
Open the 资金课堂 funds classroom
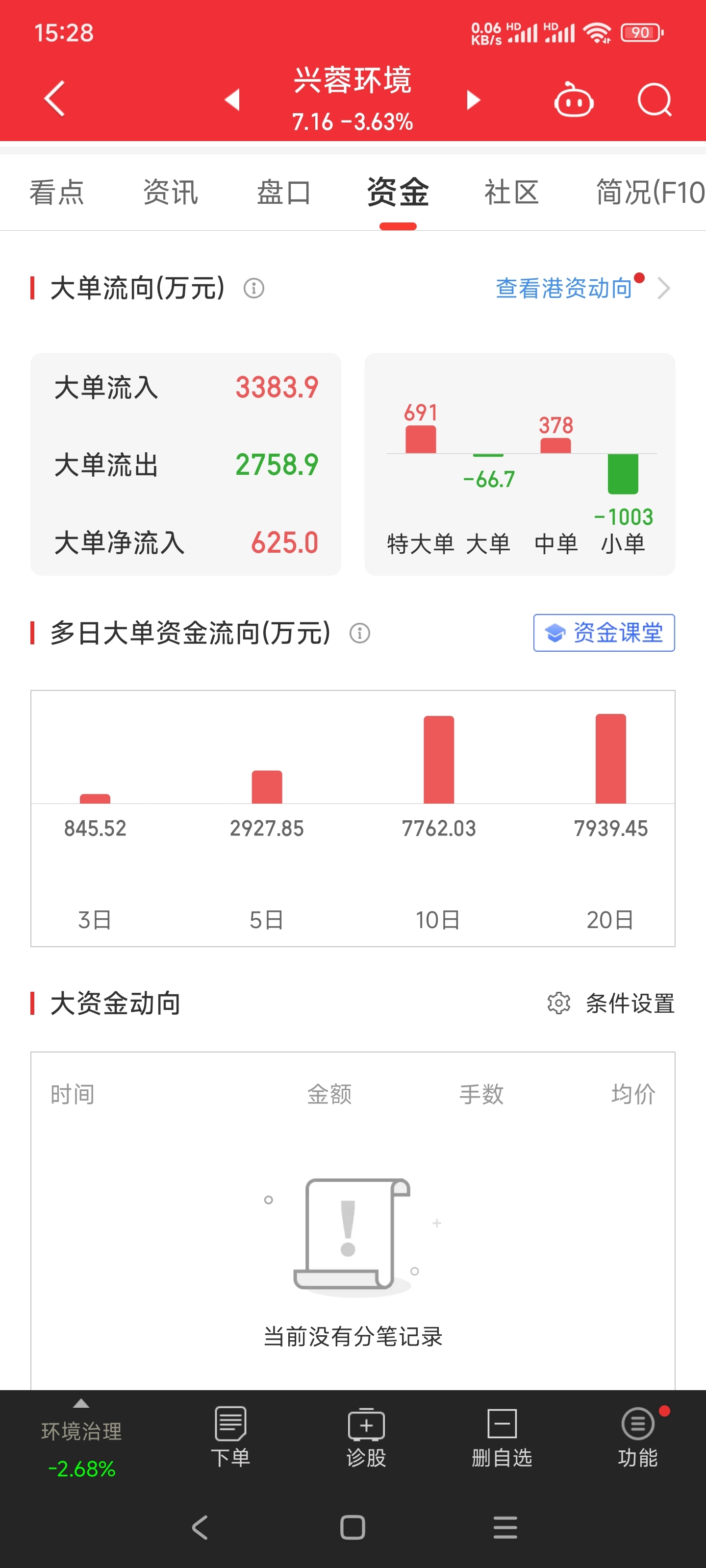click(x=603, y=633)
